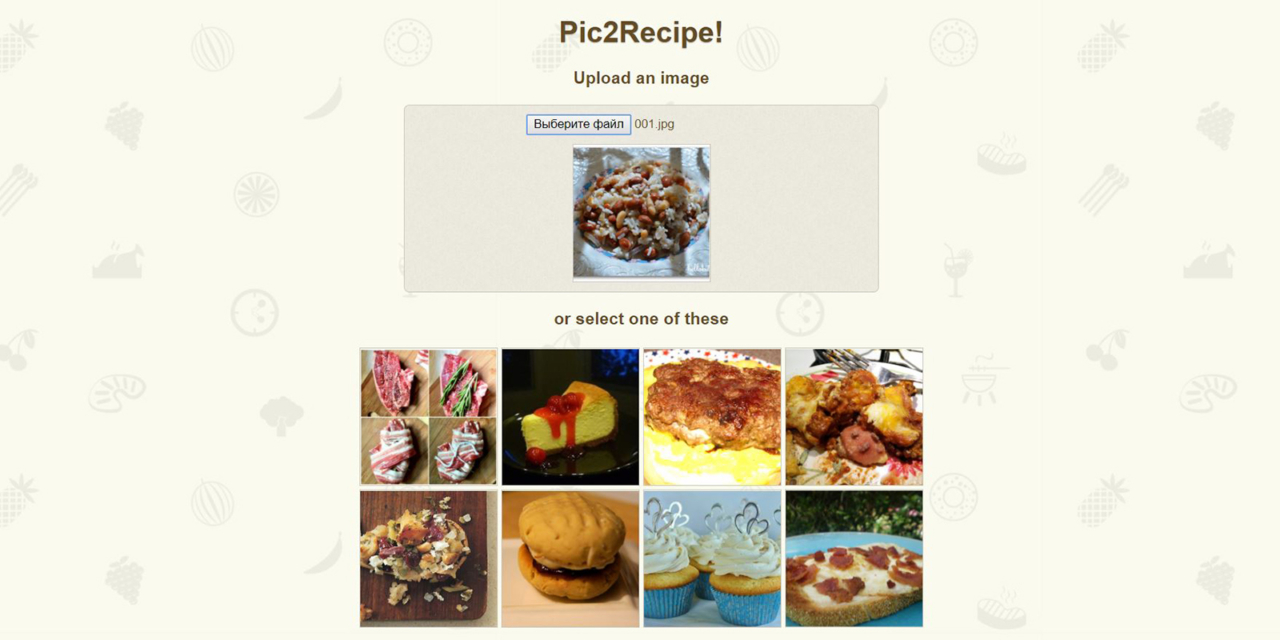Select the frosted cupcakes sample image
Image resolution: width=1280 pixels, height=640 pixels.
712,558
